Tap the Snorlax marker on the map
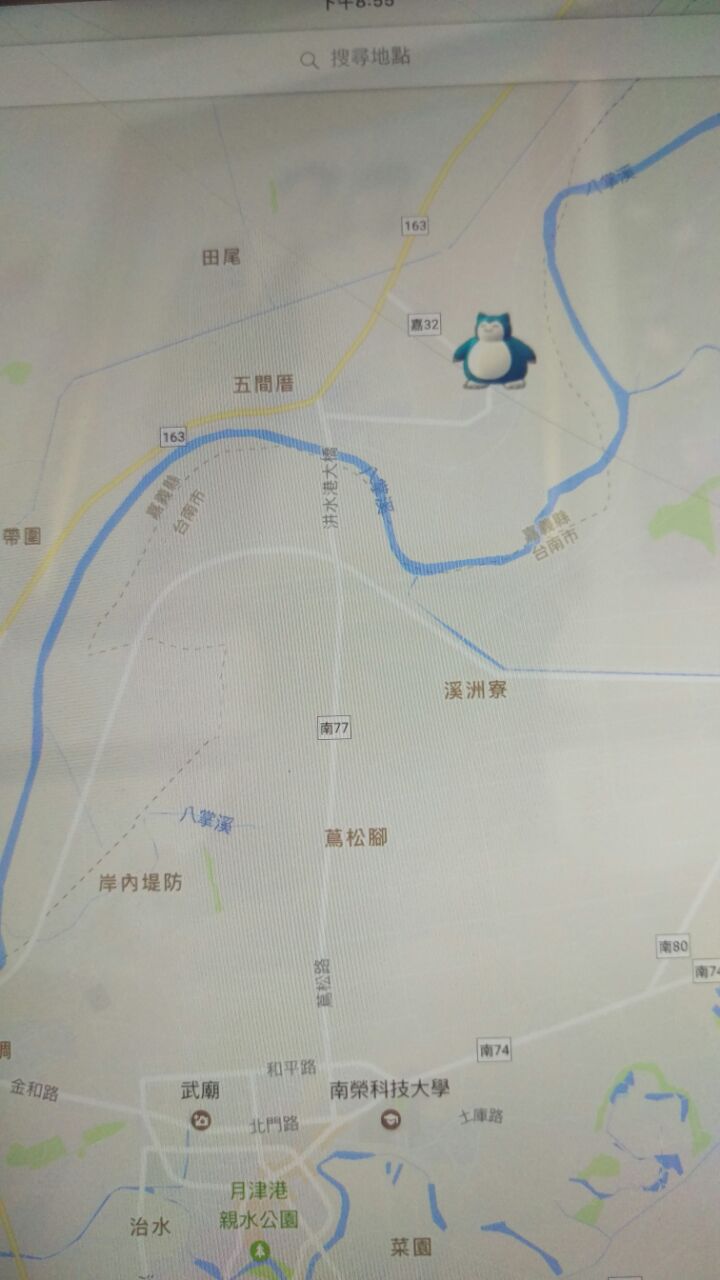This screenshot has width=720, height=1280. (x=494, y=349)
